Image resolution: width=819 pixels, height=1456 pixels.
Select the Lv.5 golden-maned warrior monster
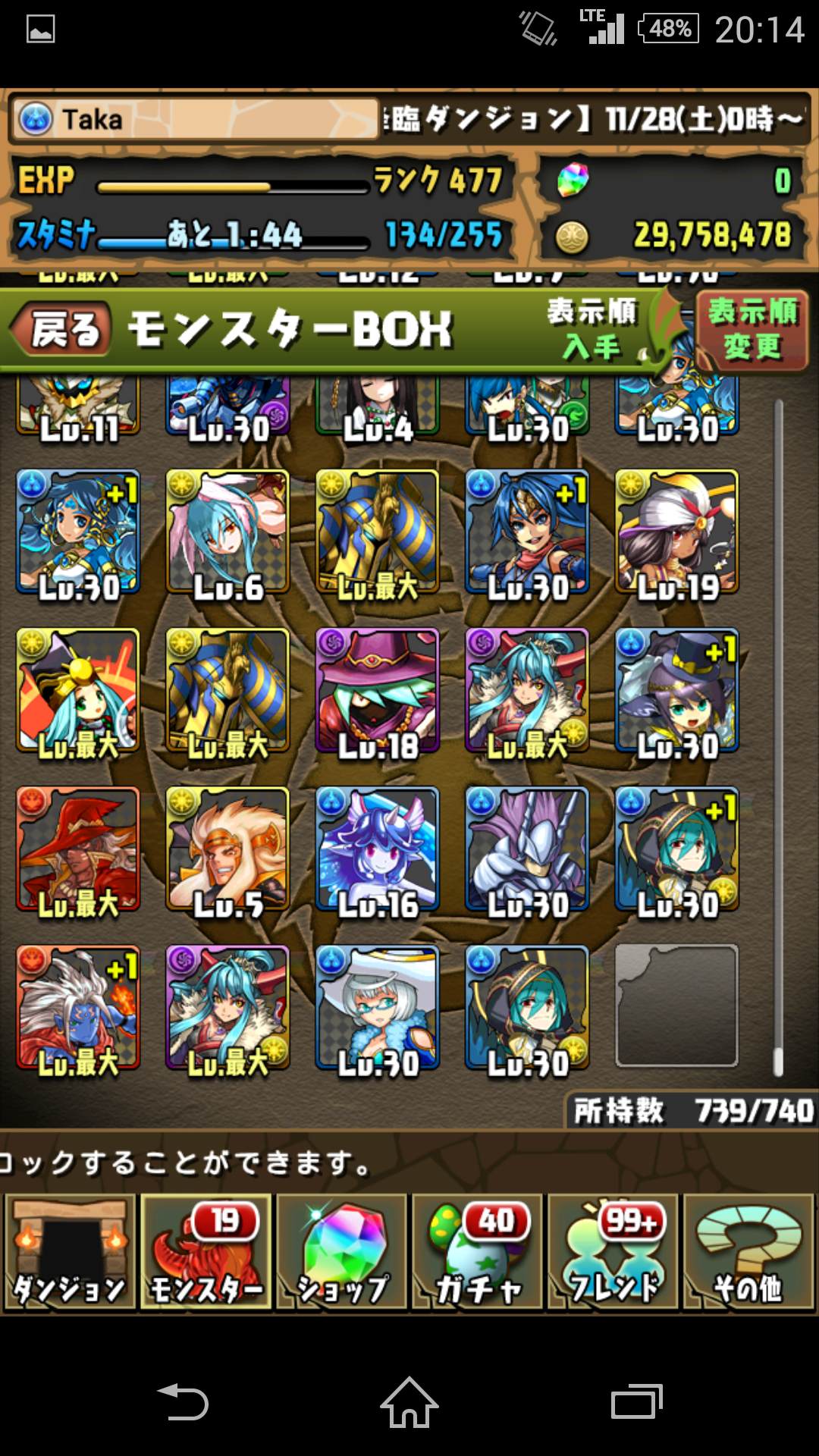pos(227,849)
